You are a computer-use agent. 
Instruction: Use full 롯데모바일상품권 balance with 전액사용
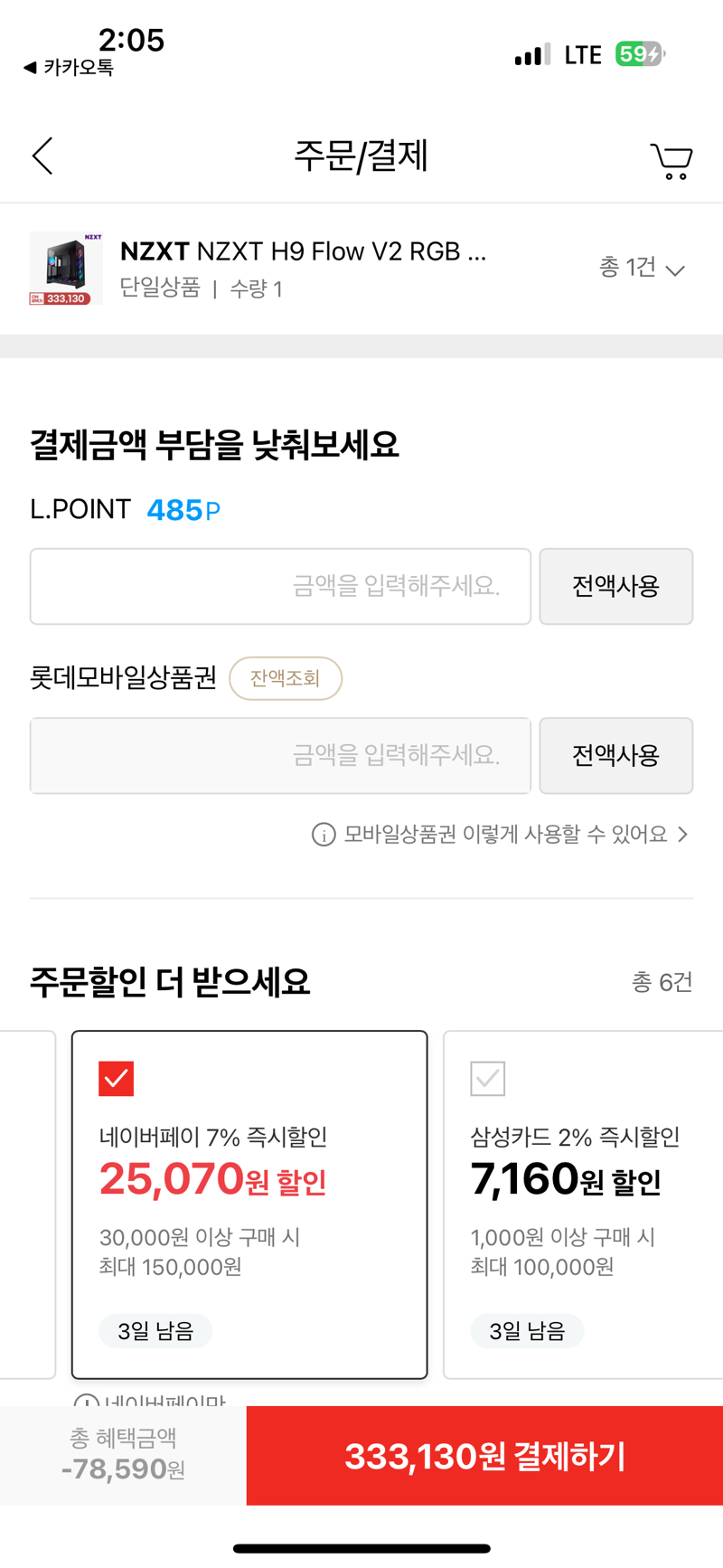click(x=616, y=756)
